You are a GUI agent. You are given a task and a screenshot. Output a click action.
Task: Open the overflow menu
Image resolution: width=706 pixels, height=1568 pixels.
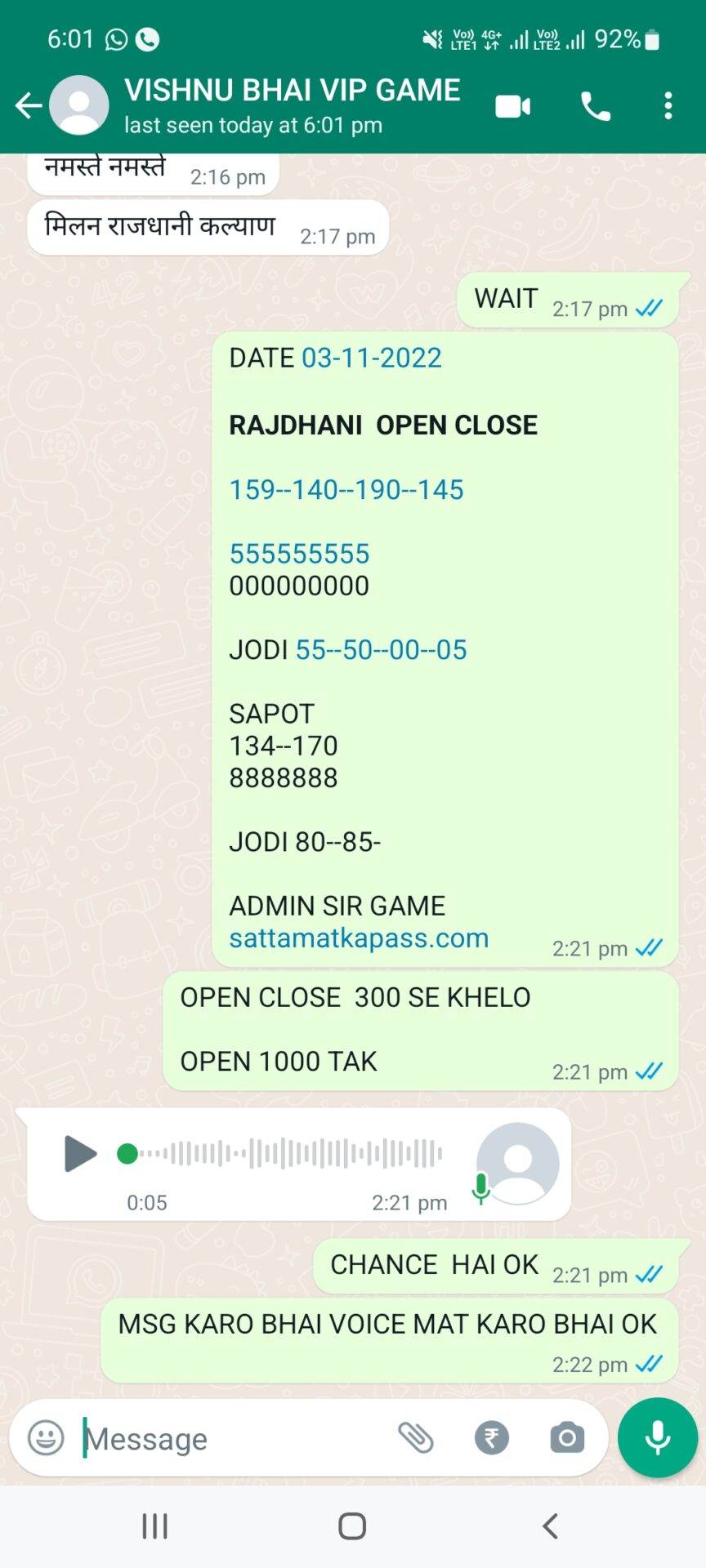click(x=668, y=106)
